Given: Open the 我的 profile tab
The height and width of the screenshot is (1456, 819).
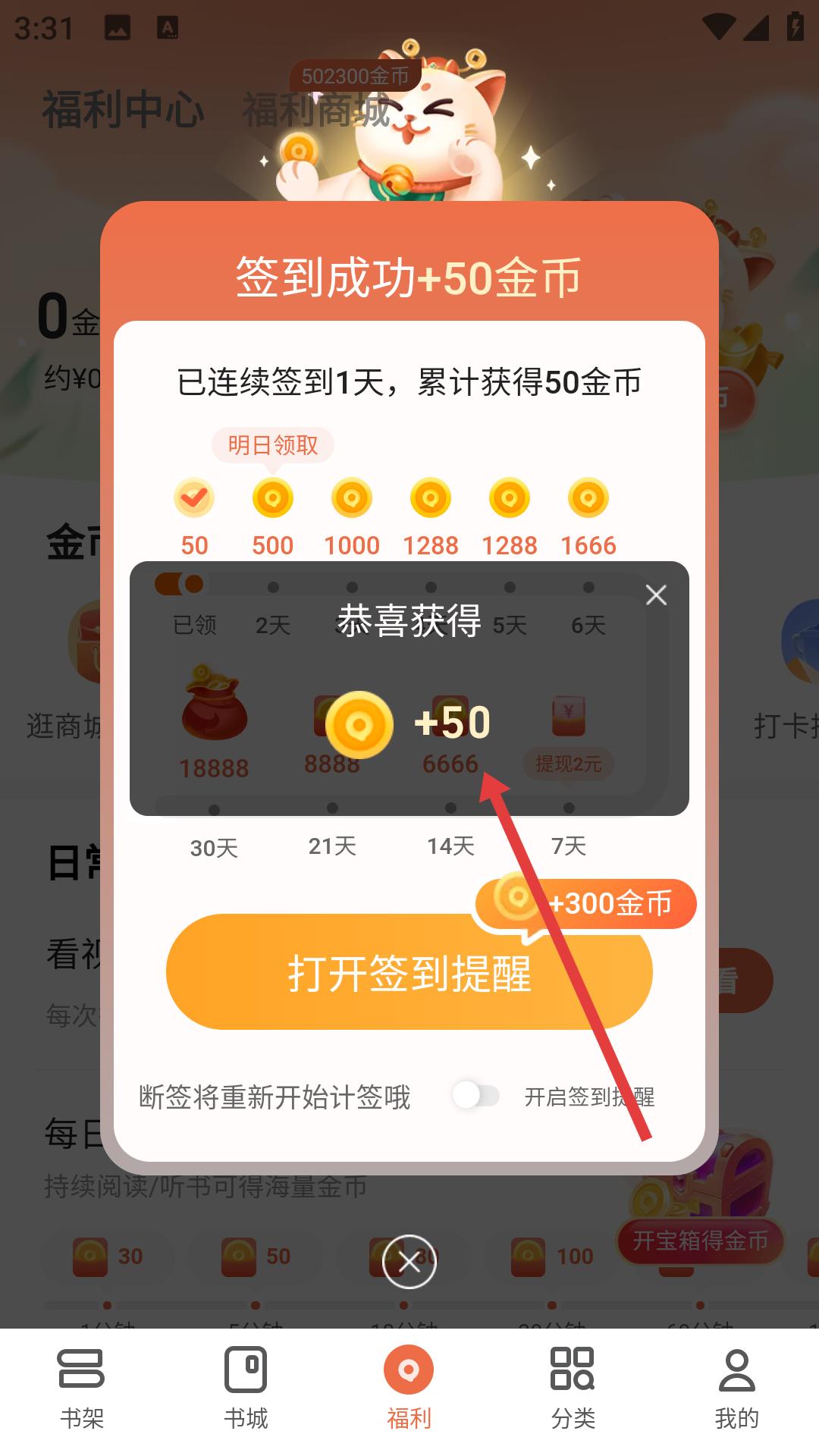Looking at the screenshot, I should tap(736, 1387).
